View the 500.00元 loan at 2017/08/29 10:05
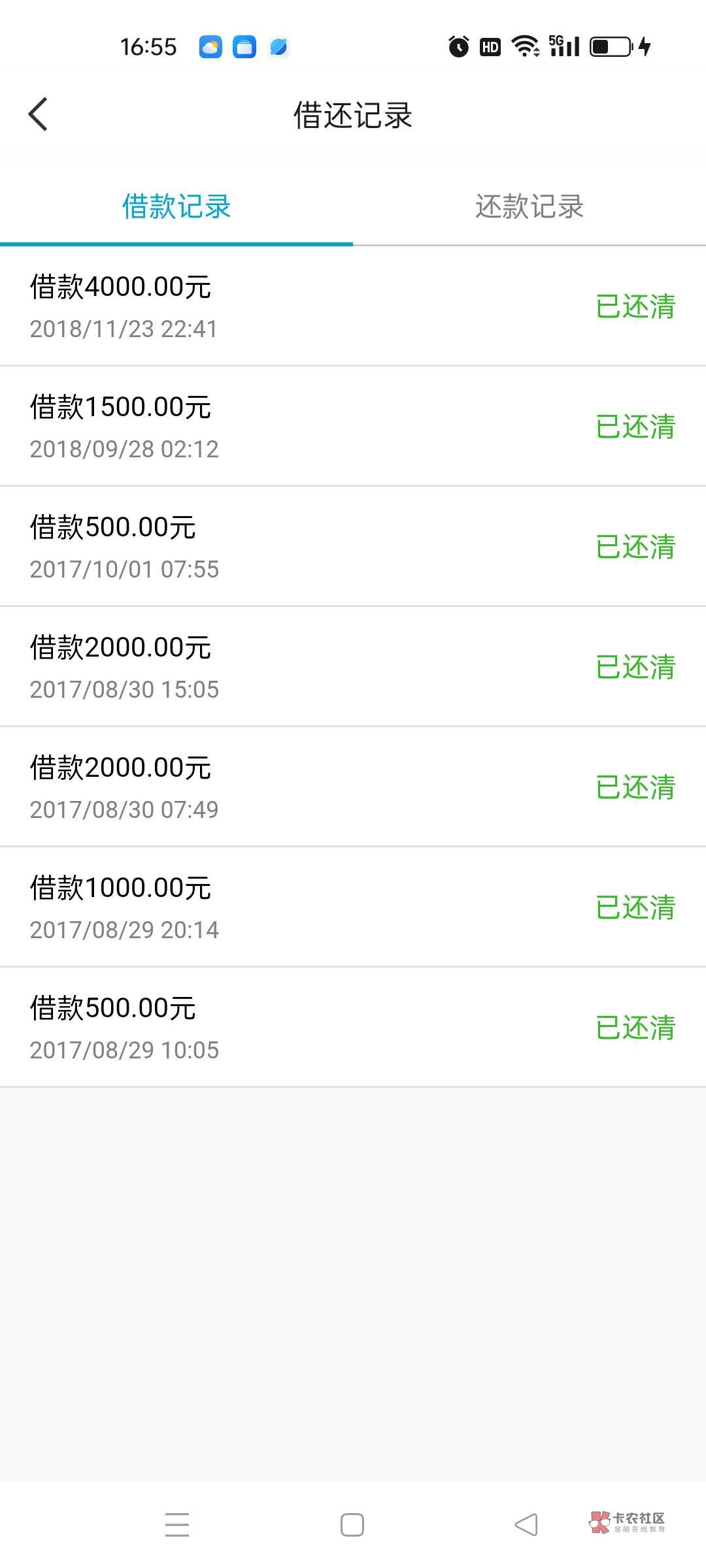706x1568 pixels. point(353,1027)
